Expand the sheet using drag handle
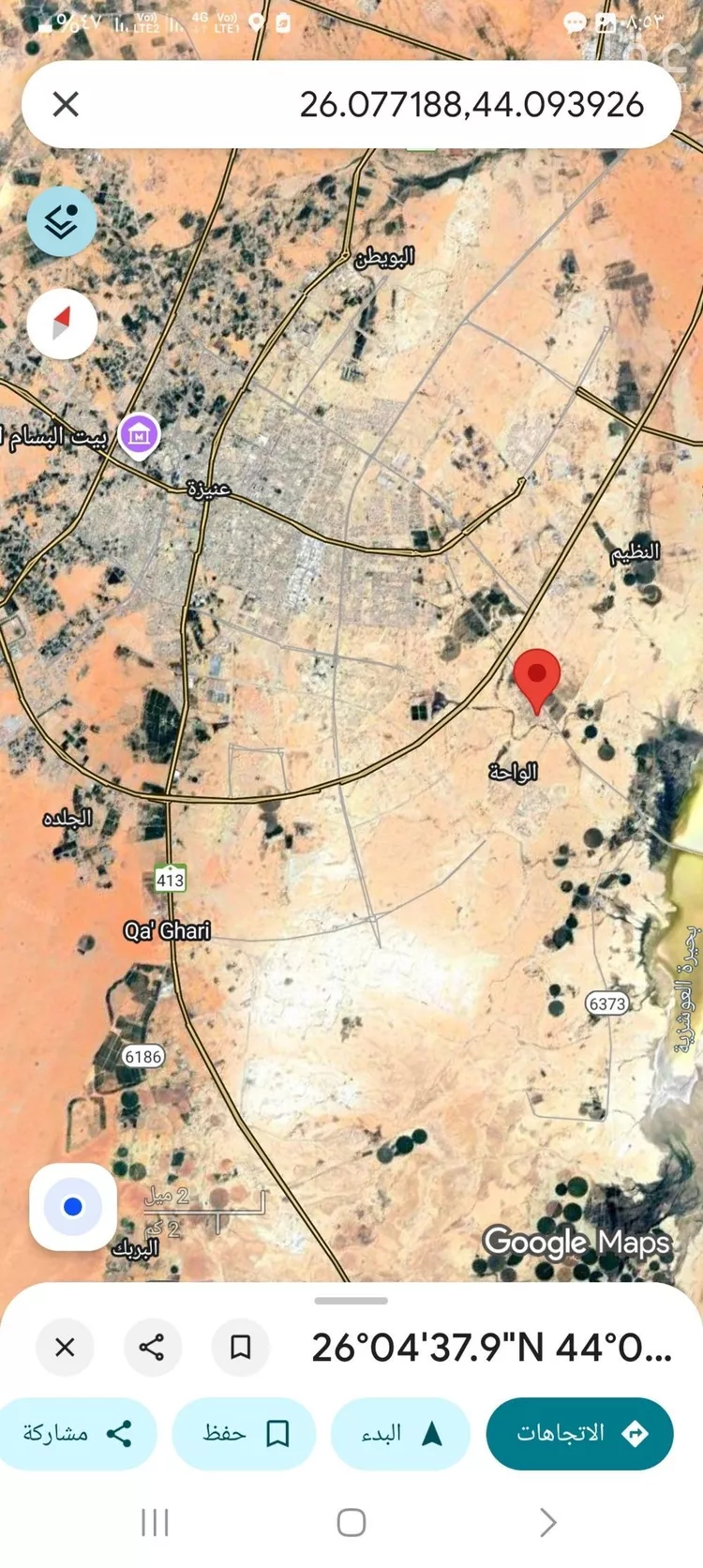 point(351,1301)
